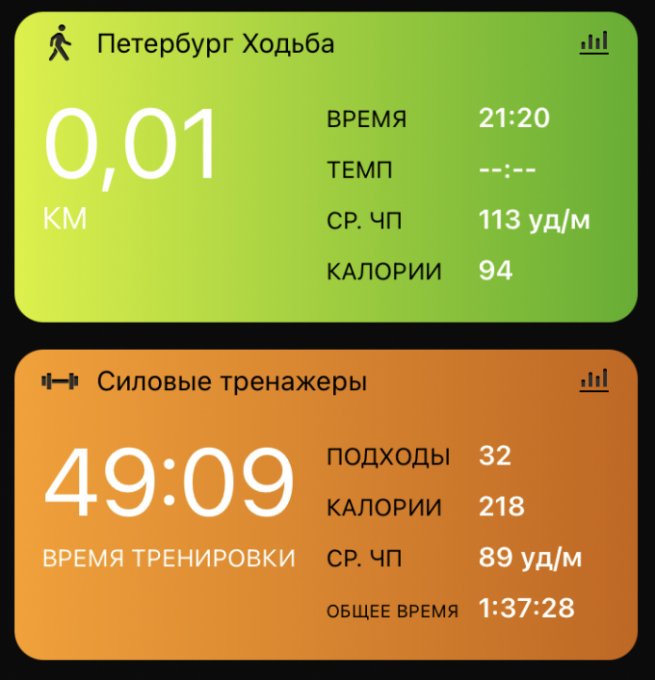Open stats chart for Петербург Ходьба
655x680 pixels.
(594, 43)
